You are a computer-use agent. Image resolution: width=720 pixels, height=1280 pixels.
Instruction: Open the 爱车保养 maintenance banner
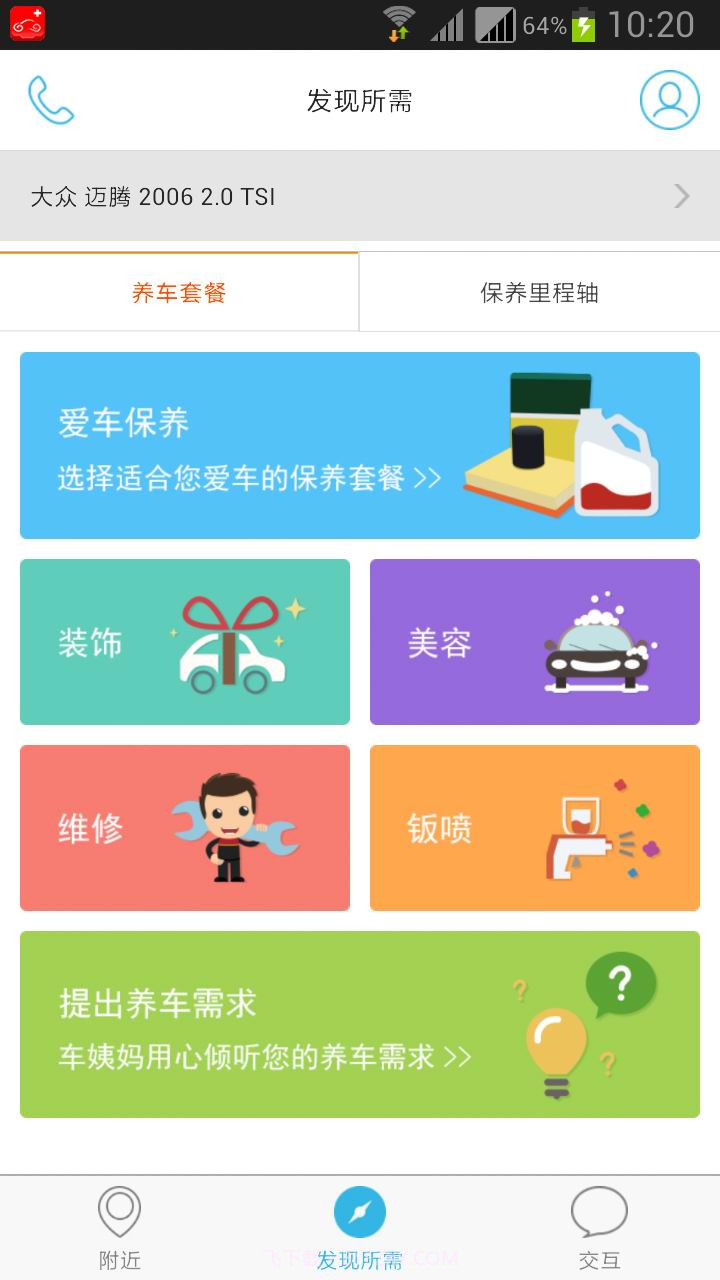point(360,445)
